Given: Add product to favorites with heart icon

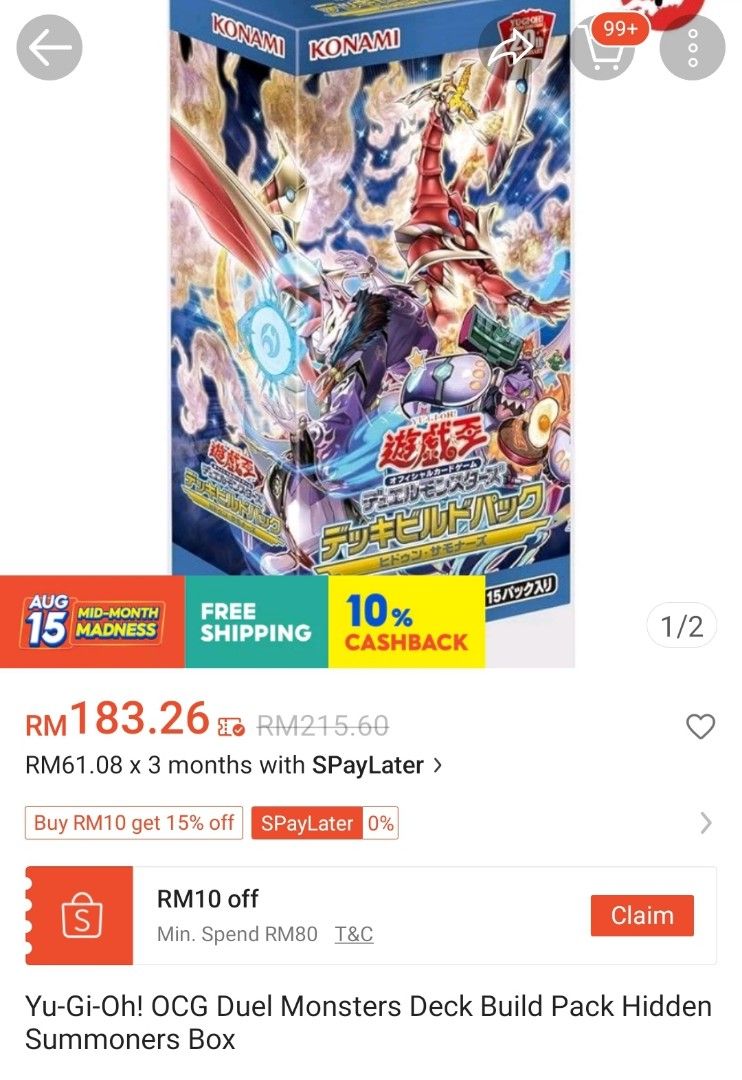Looking at the screenshot, I should click(x=701, y=727).
